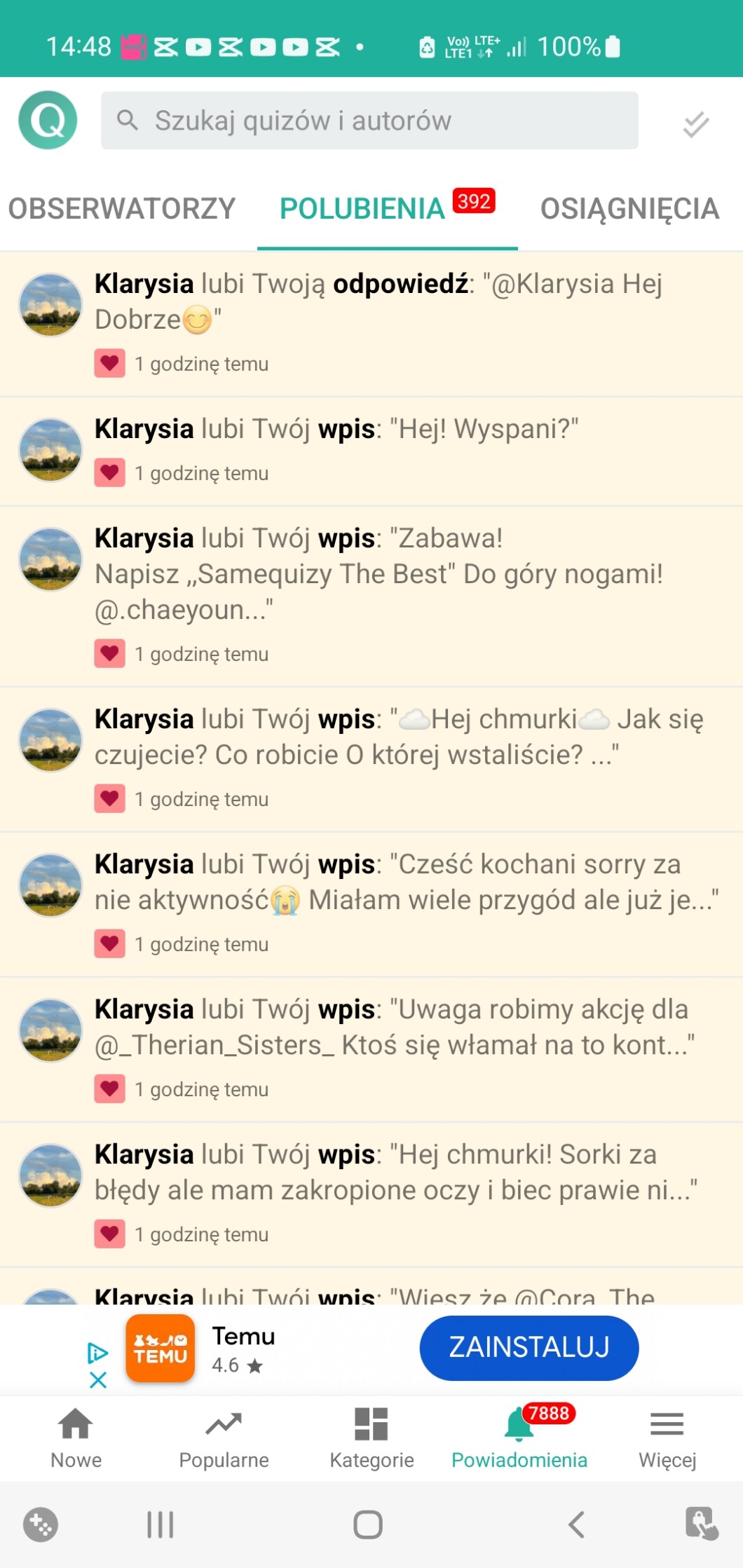
Task: Close the Temu ad banner
Action: coord(98,1379)
